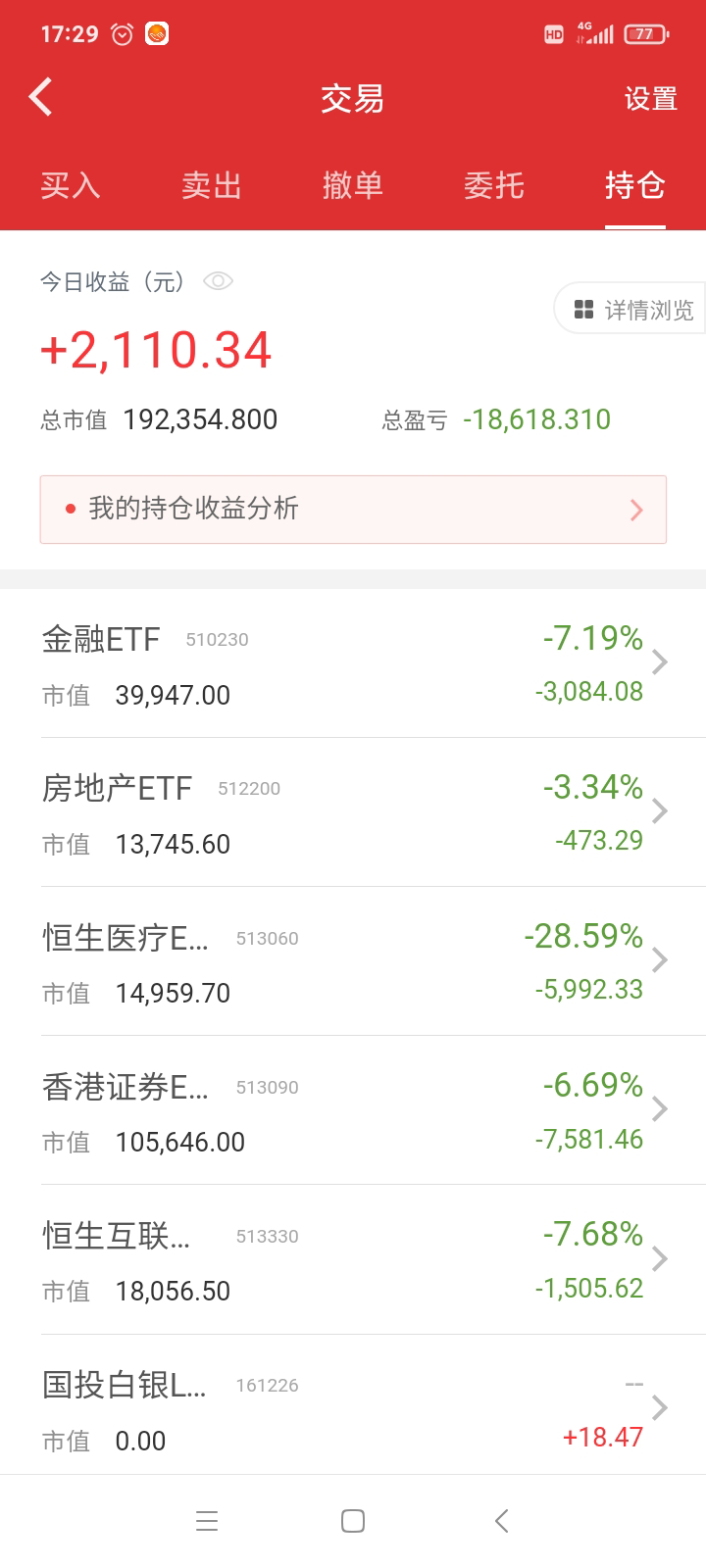Switch to the 买入 tab
The height and width of the screenshot is (1568, 706).
[x=71, y=185]
